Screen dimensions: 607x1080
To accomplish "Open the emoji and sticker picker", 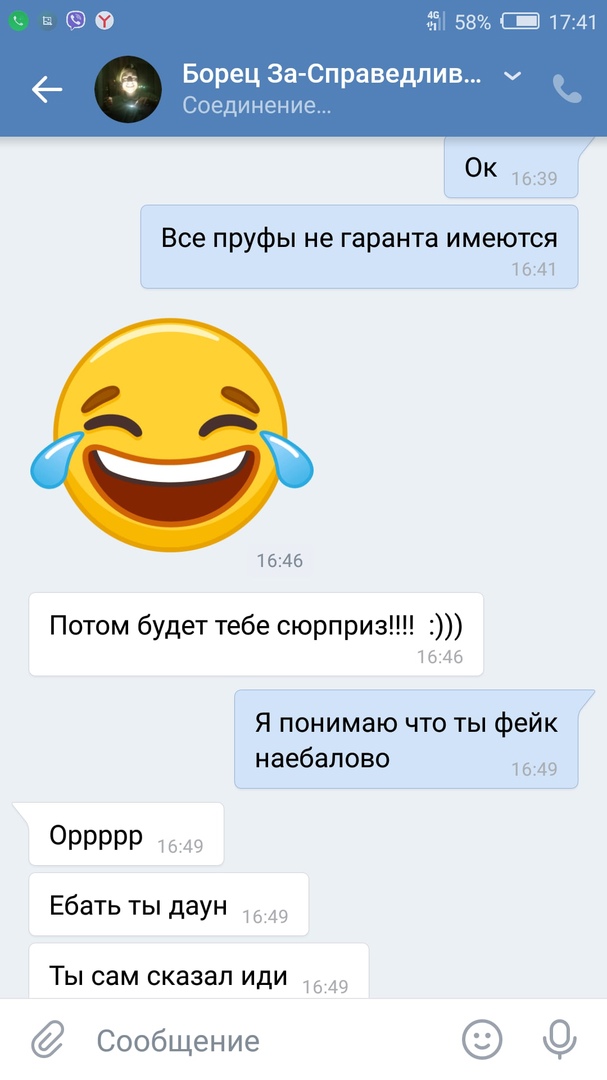I will pos(482,1040).
